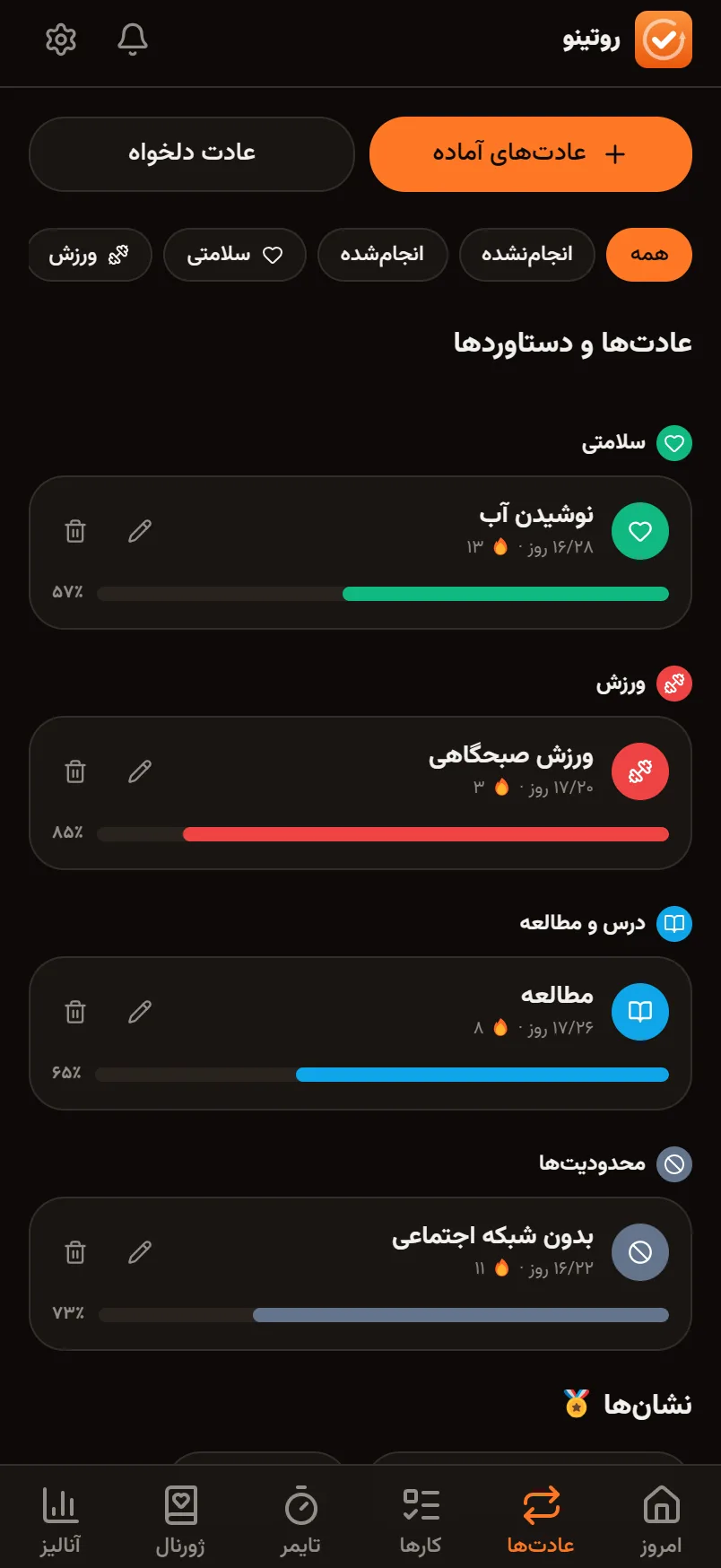Image resolution: width=721 pixels, height=1568 pixels.
Task: Filter by انجام‌شده chip
Action: [x=383, y=255]
